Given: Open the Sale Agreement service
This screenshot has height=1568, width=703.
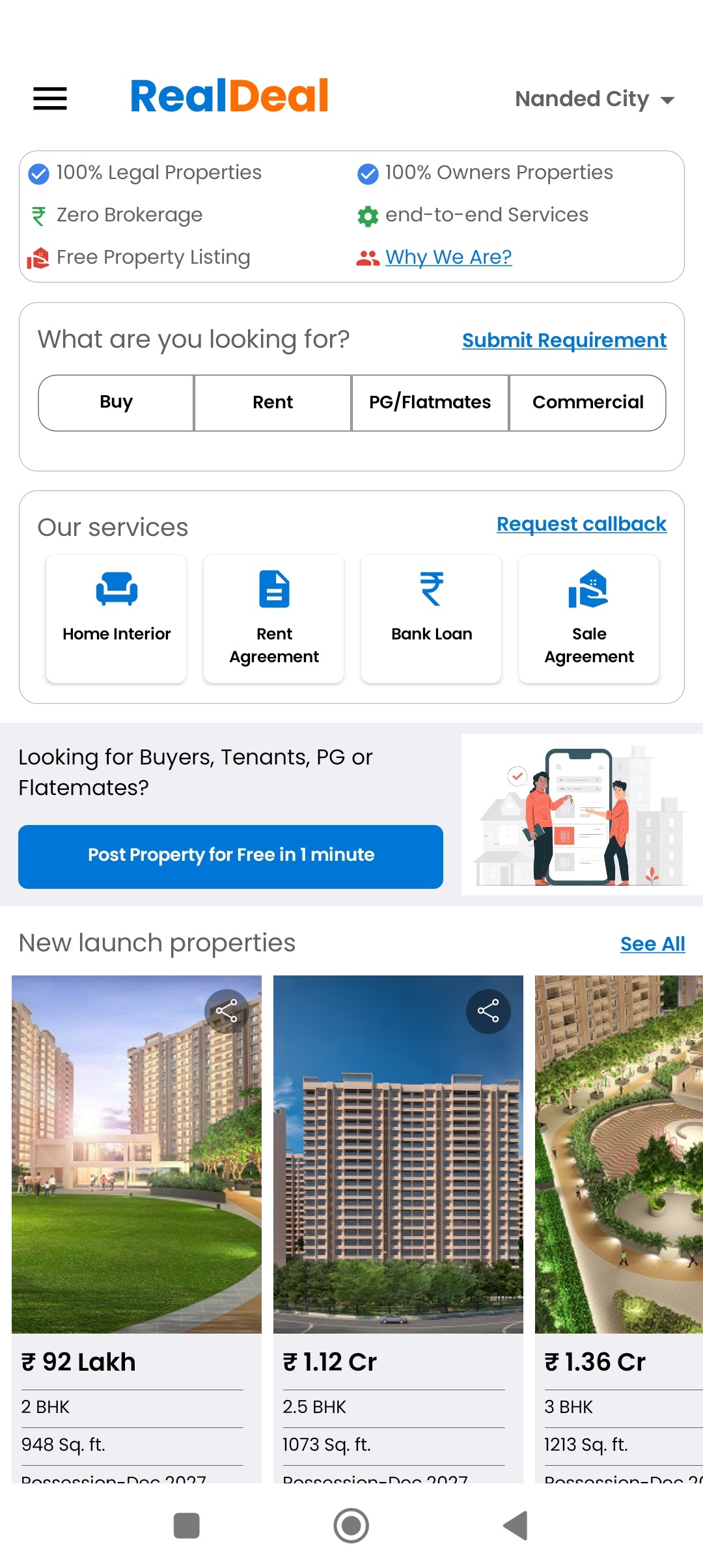Looking at the screenshot, I should tap(589, 618).
